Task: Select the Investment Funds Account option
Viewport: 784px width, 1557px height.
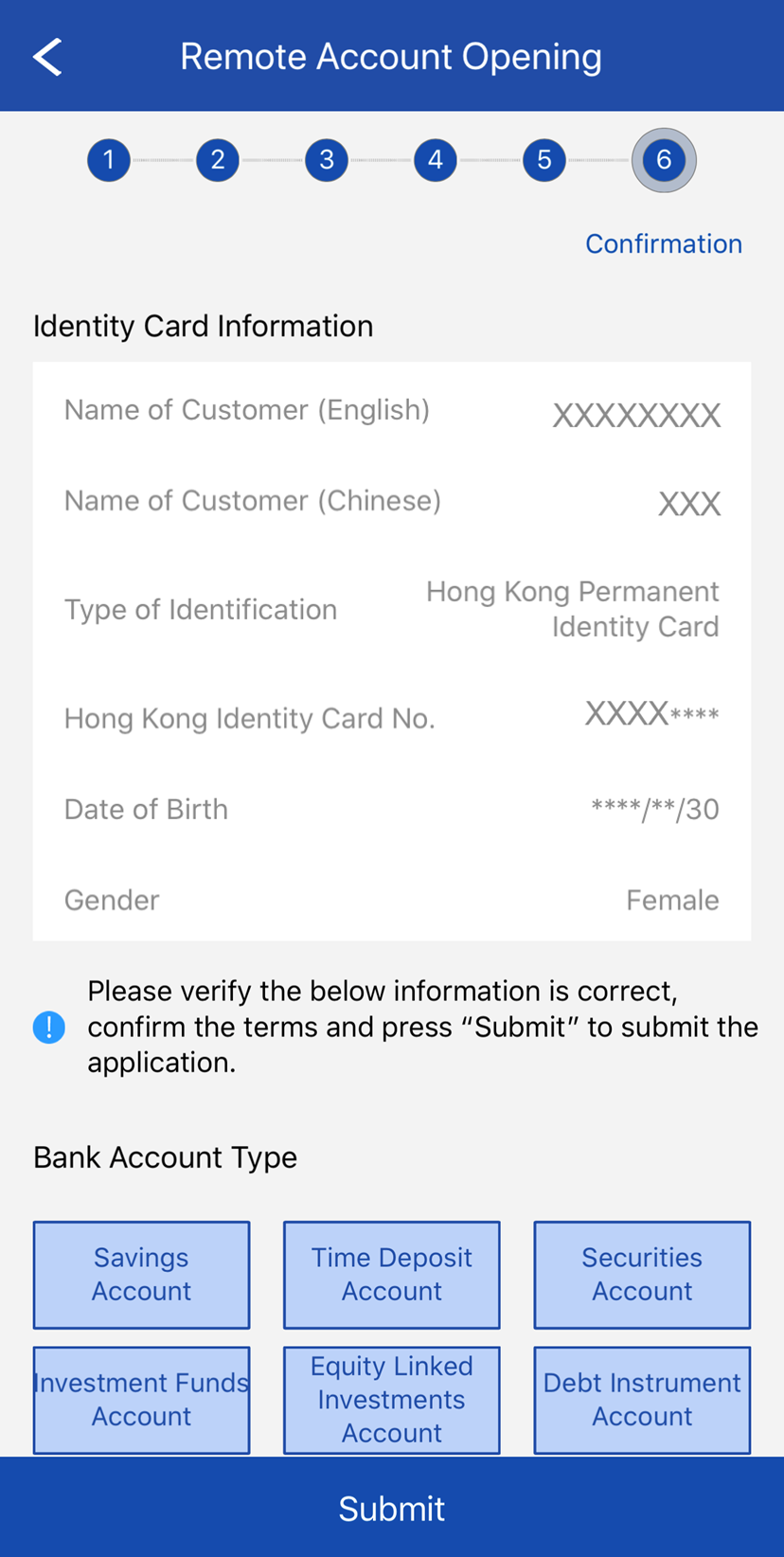Action: coord(140,1399)
